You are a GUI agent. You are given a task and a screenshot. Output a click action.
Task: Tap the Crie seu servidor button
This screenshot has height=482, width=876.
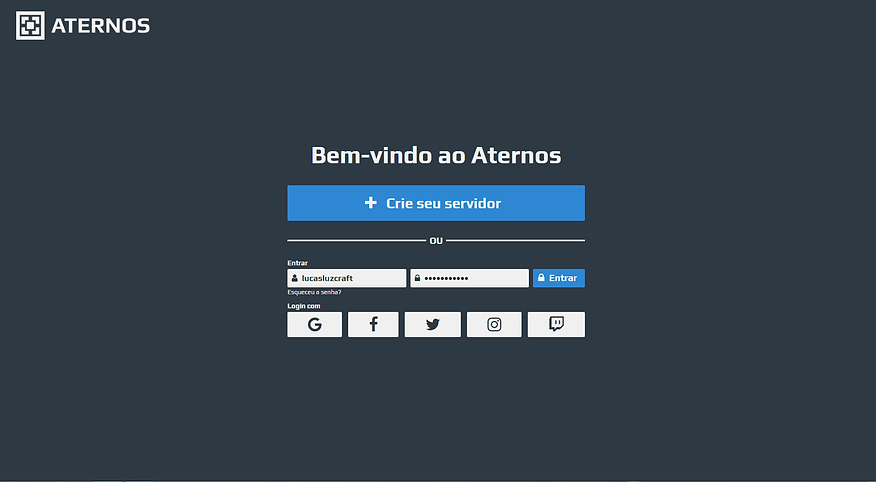435,203
